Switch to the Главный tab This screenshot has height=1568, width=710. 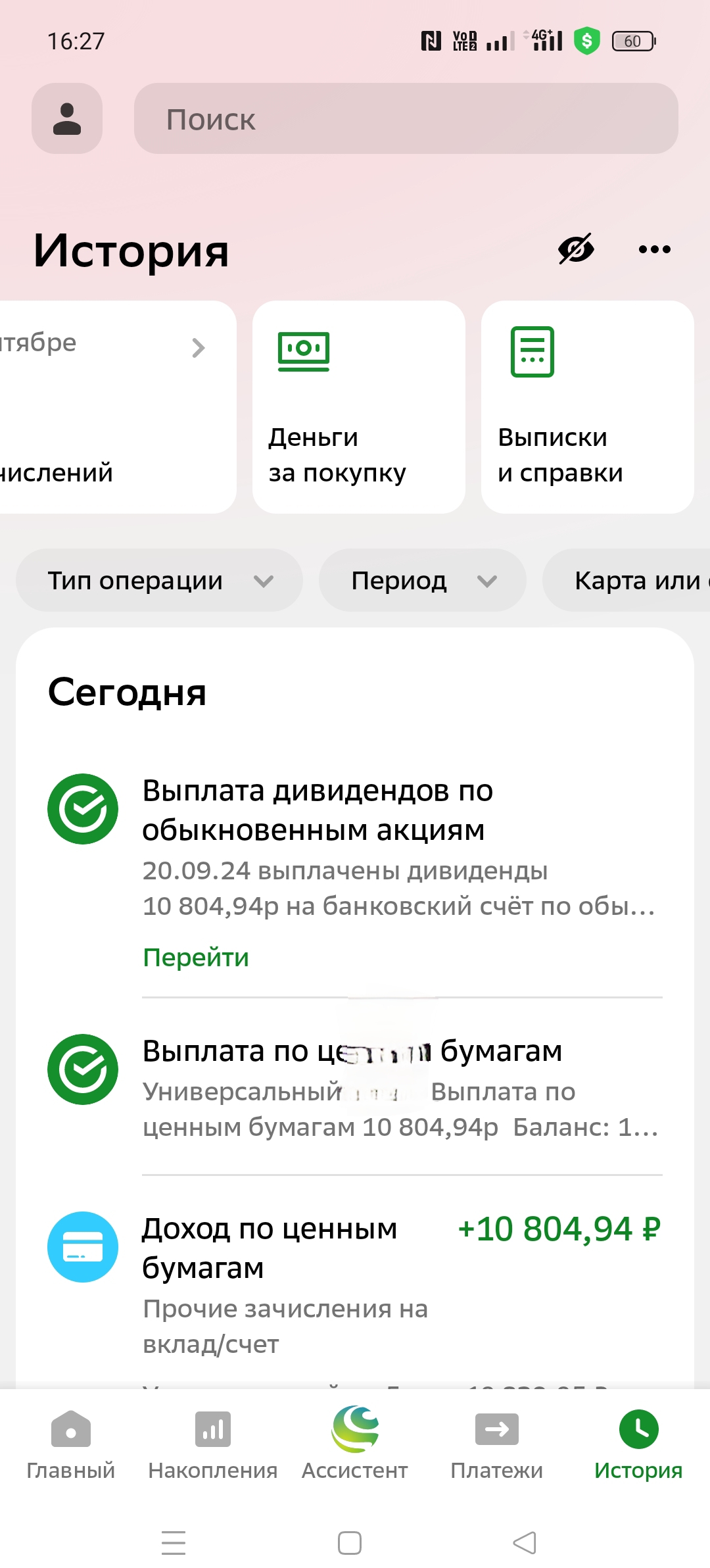[x=70, y=1443]
